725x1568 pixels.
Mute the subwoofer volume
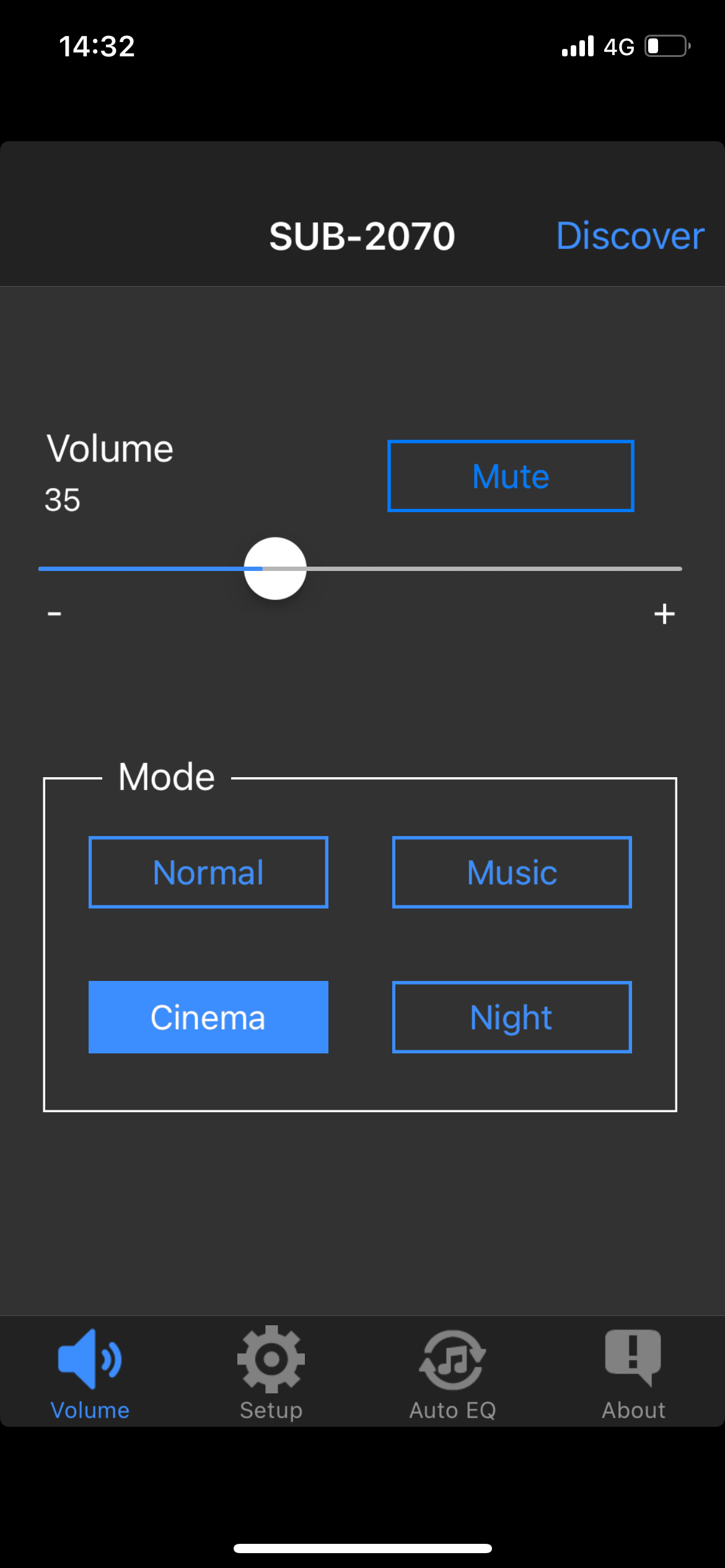(x=511, y=476)
